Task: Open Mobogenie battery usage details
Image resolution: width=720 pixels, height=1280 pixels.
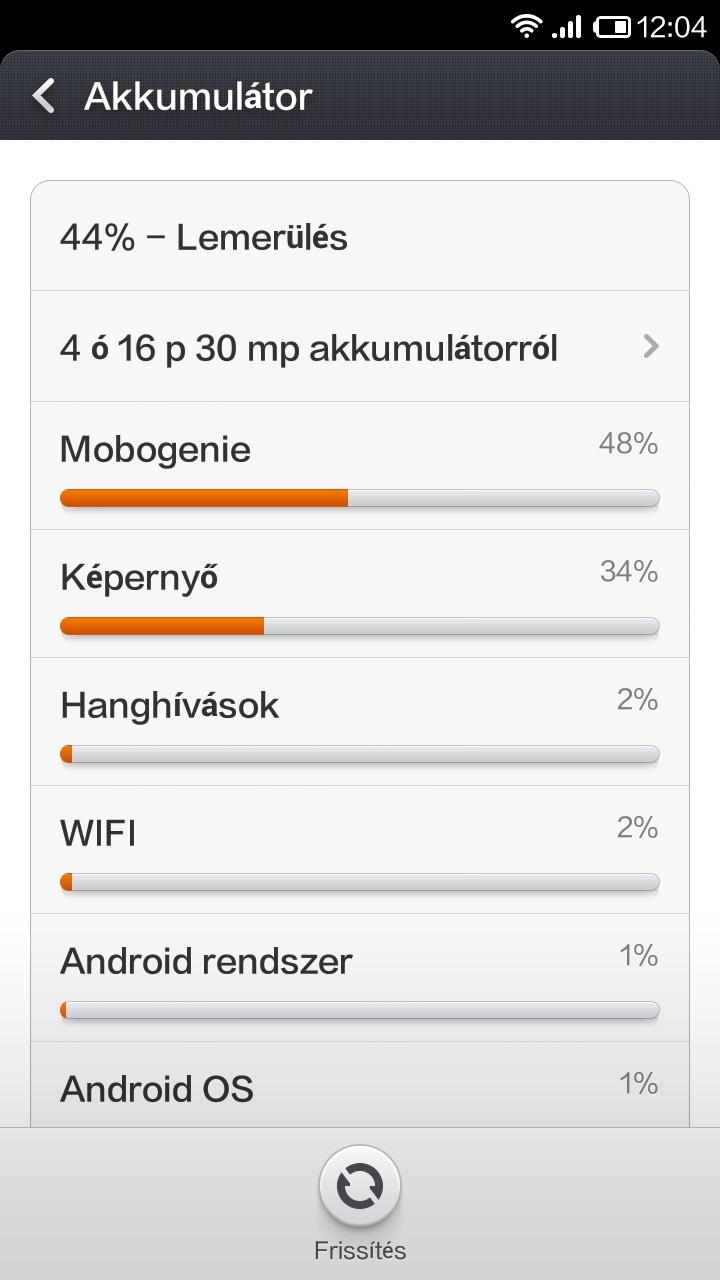Action: pos(360,466)
